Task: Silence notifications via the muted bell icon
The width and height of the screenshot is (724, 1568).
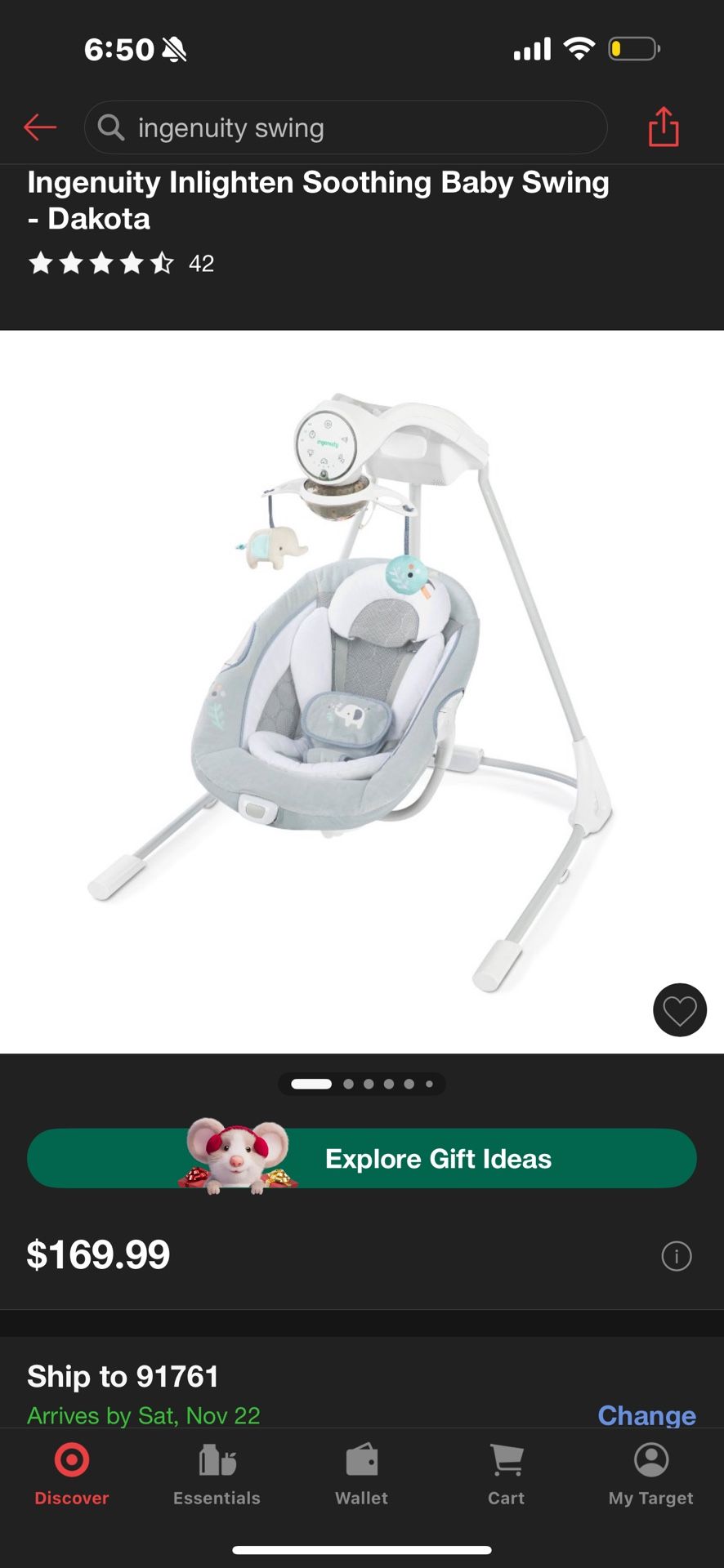Action: [174, 49]
